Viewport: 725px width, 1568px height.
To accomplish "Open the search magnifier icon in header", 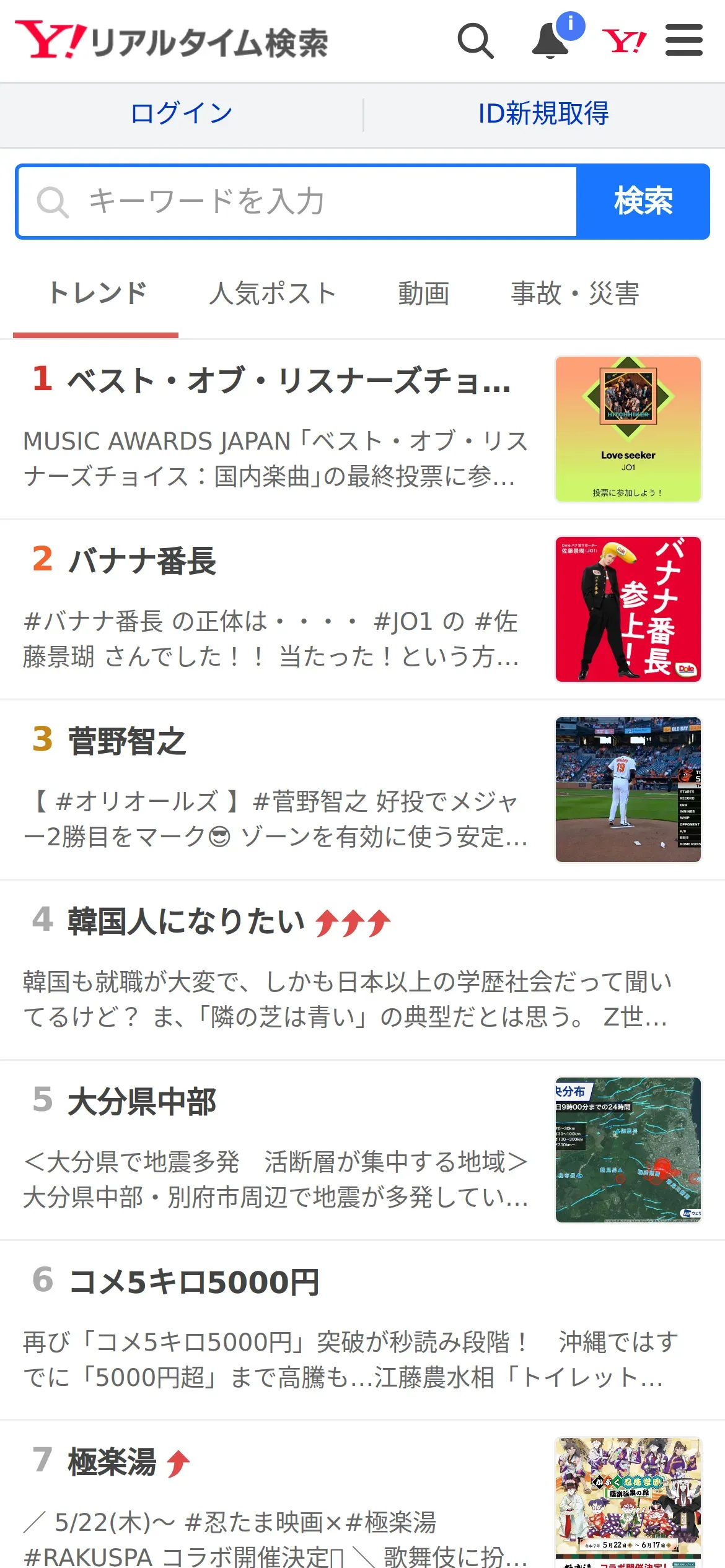I will [475, 41].
